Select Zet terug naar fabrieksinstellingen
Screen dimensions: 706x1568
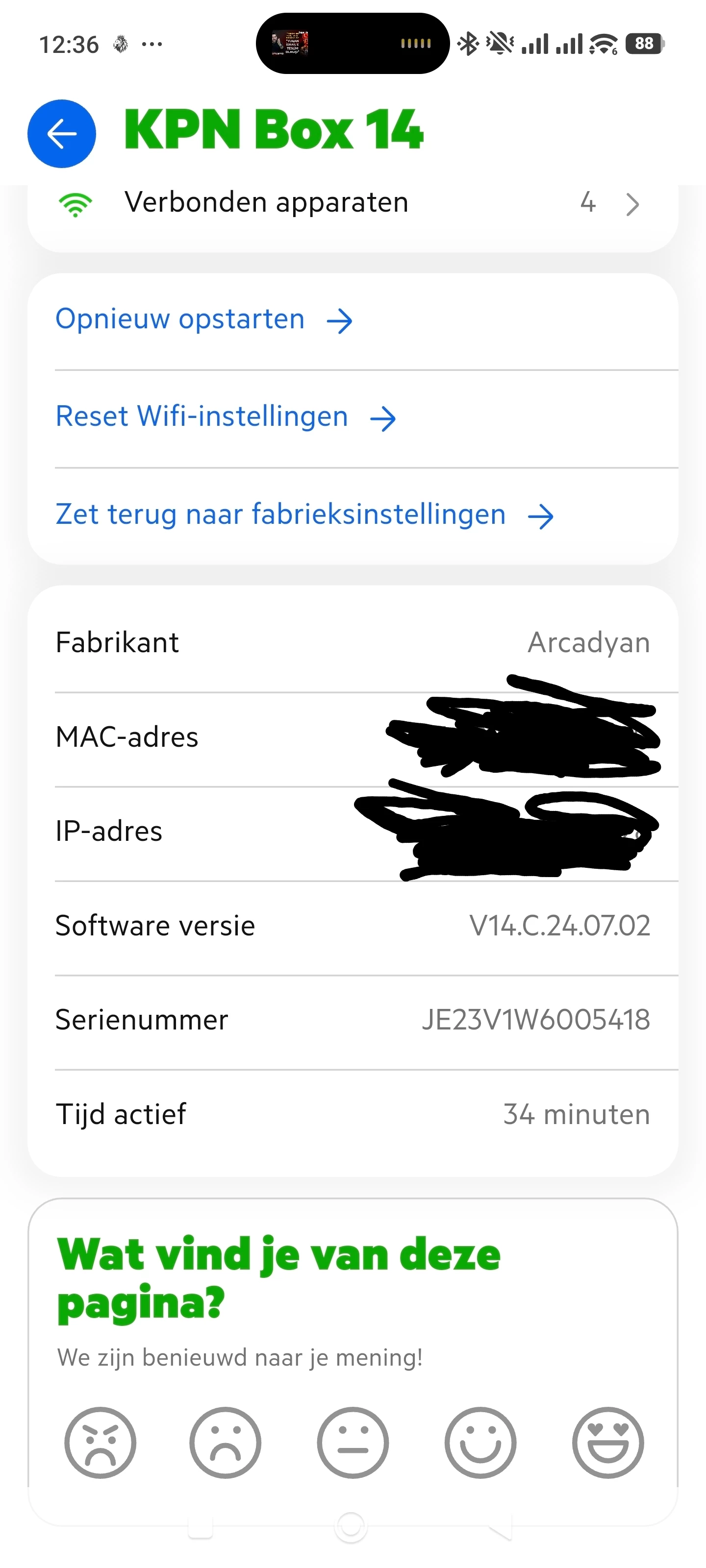point(304,515)
